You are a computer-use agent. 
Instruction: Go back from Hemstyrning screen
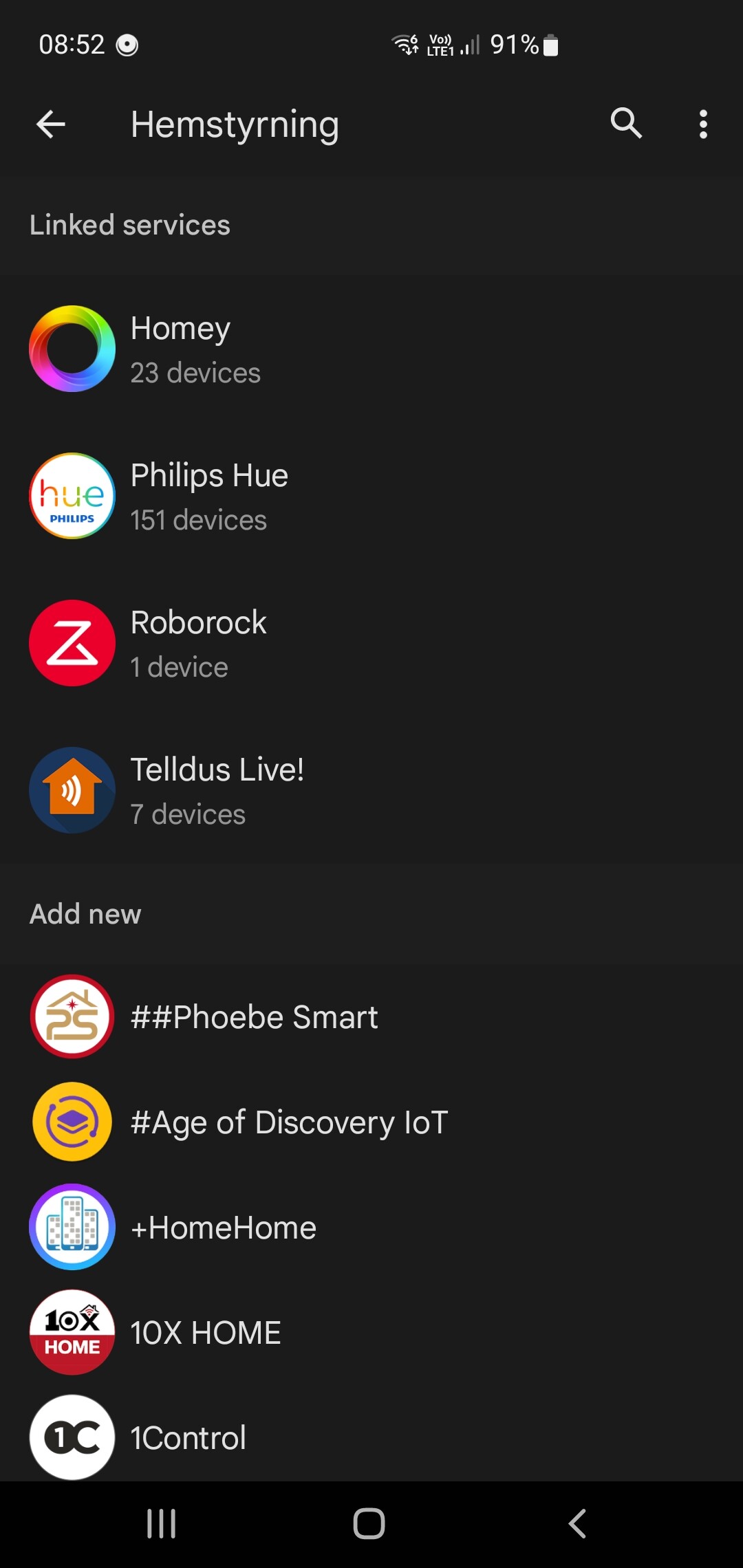coord(50,124)
